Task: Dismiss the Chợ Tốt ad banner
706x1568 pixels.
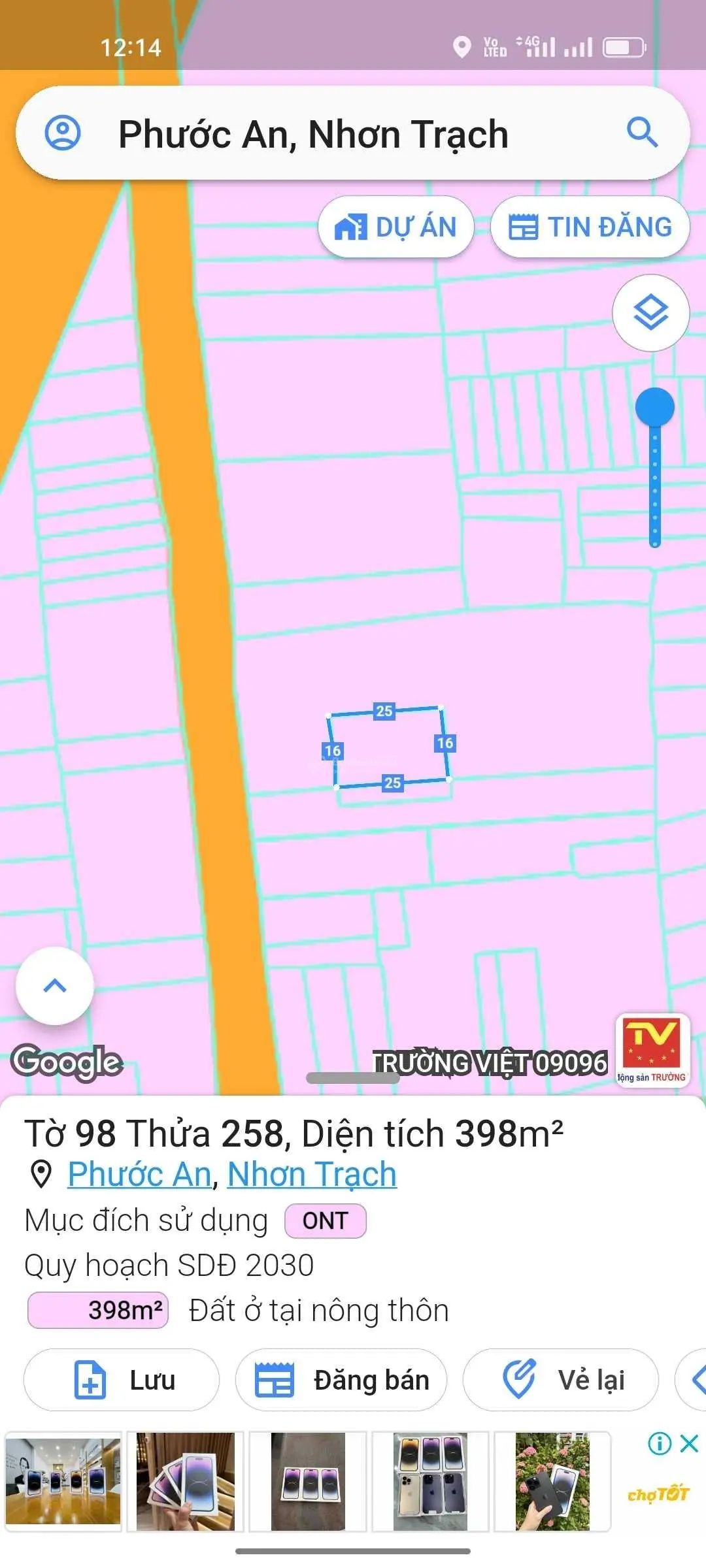Action: (690, 1443)
